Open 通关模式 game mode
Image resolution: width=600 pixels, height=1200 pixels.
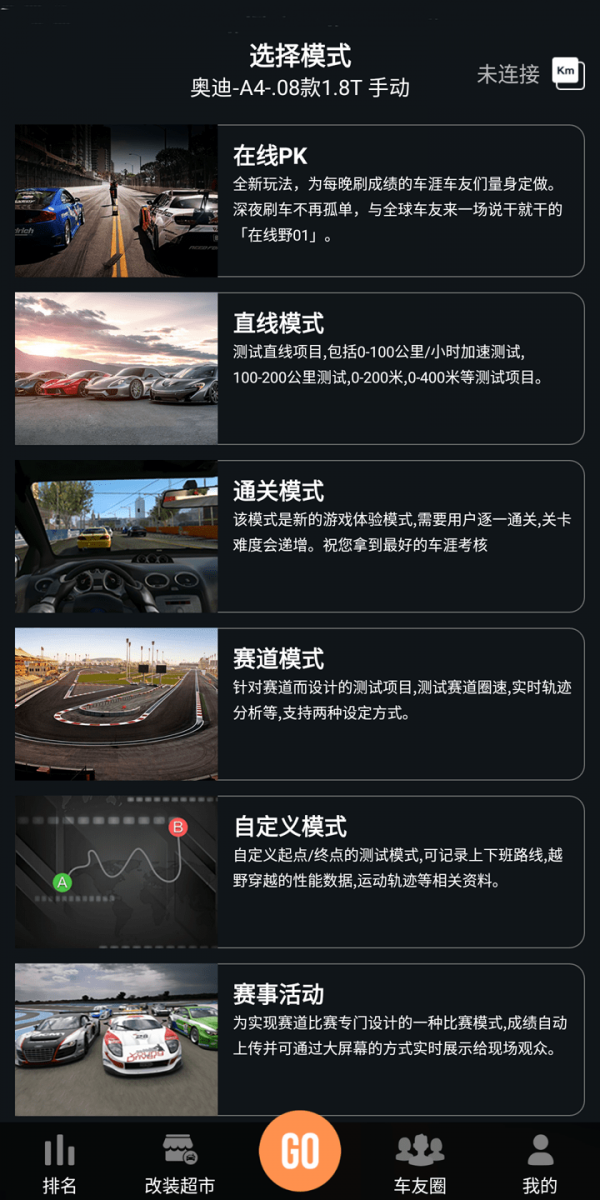(x=300, y=536)
